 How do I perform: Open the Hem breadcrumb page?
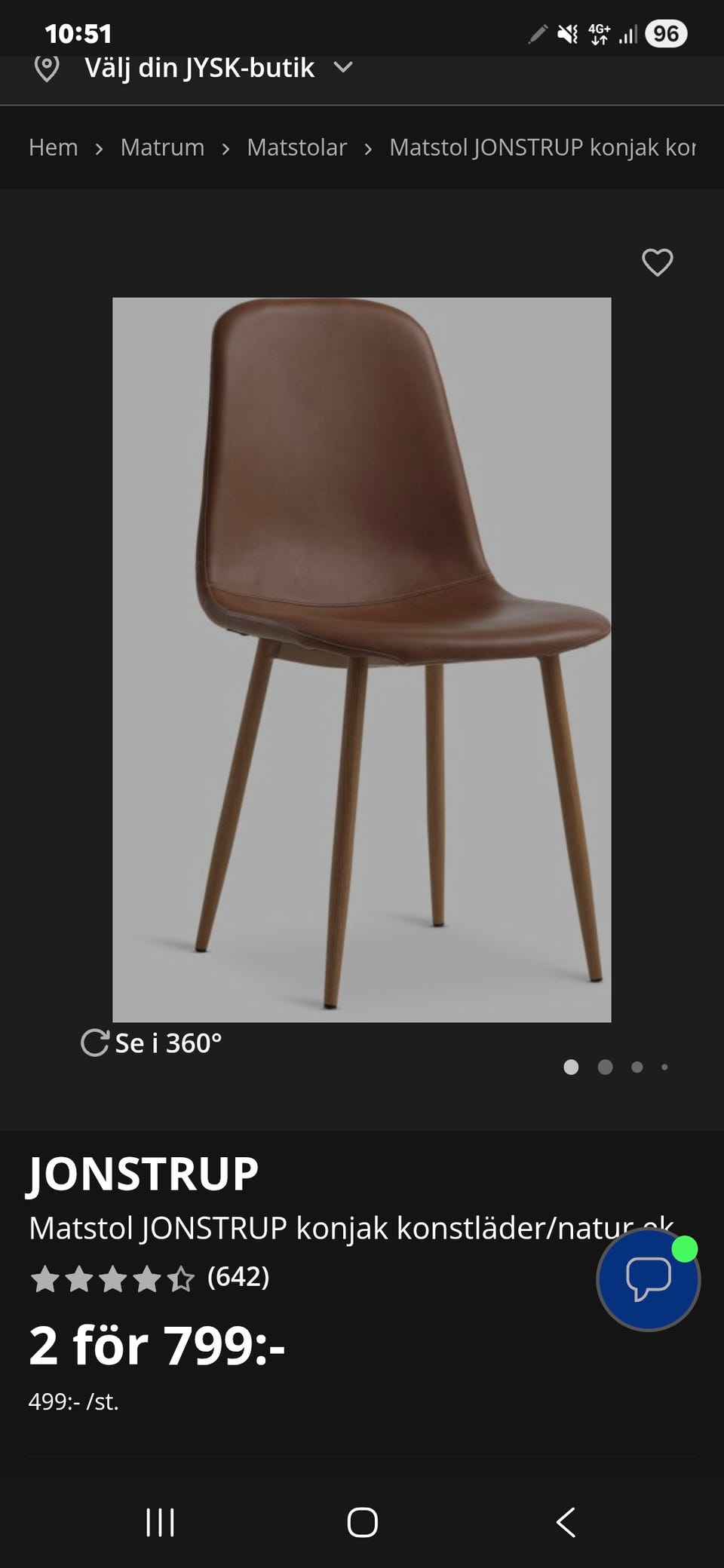[x=53, y=147]
